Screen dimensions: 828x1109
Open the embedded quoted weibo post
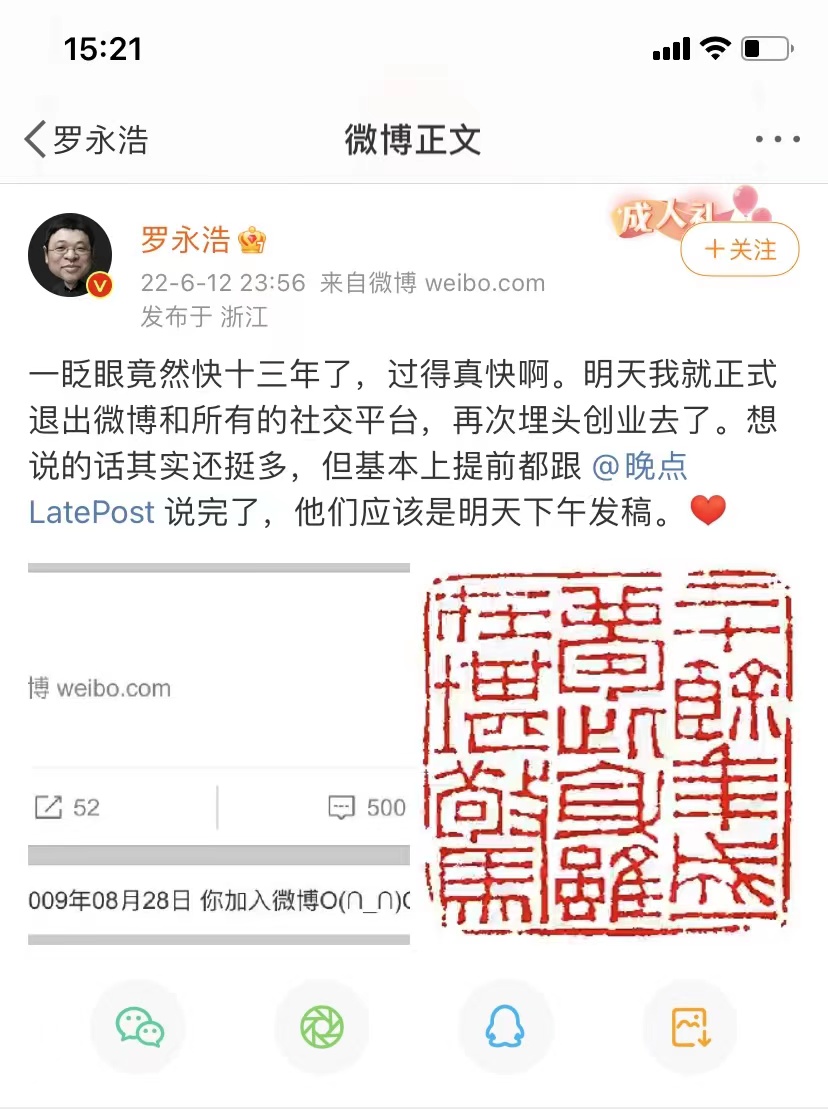pyautogui.click(x=200, y=687)
